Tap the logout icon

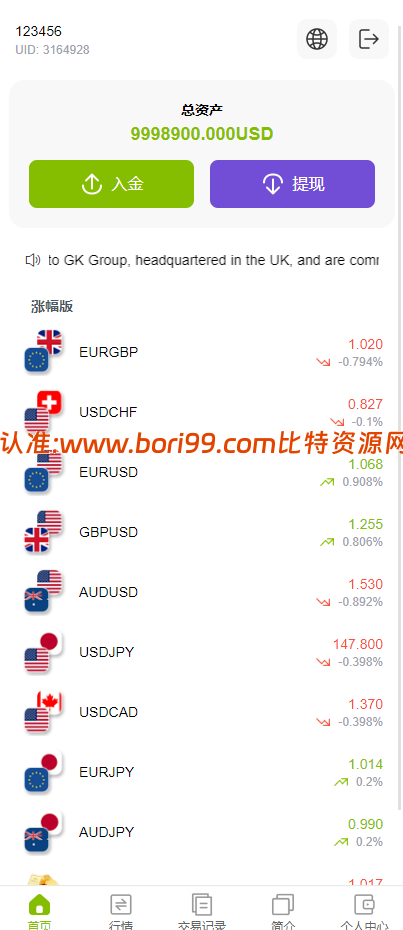pyautogui.click(x=369, y=39)
